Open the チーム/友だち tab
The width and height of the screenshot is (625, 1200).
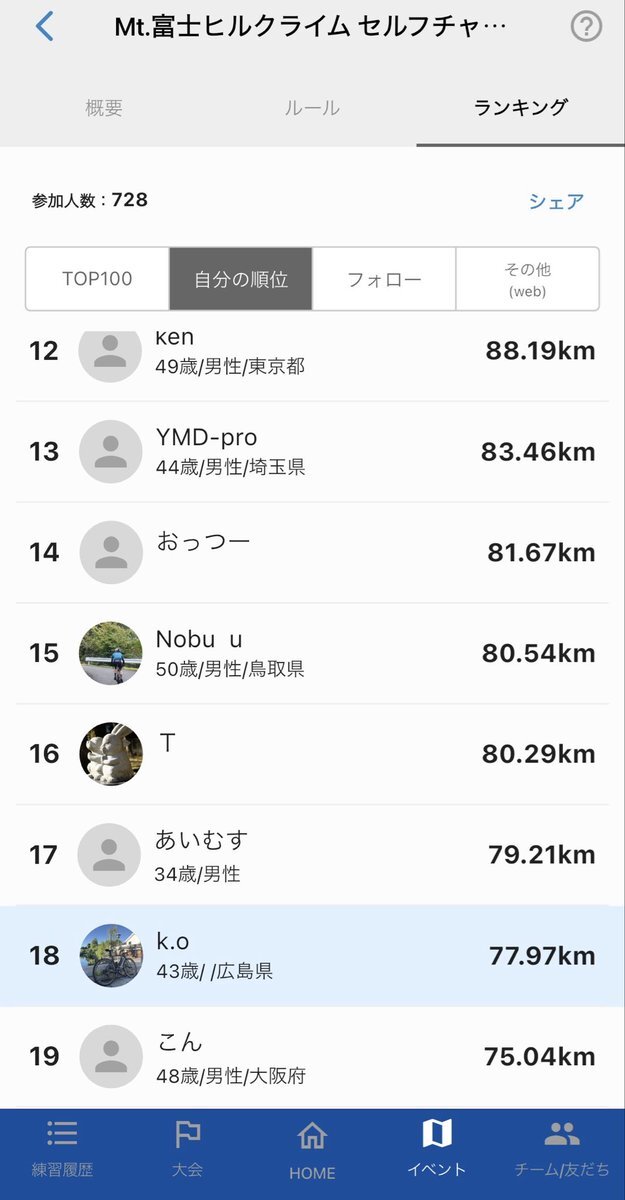562,1148
